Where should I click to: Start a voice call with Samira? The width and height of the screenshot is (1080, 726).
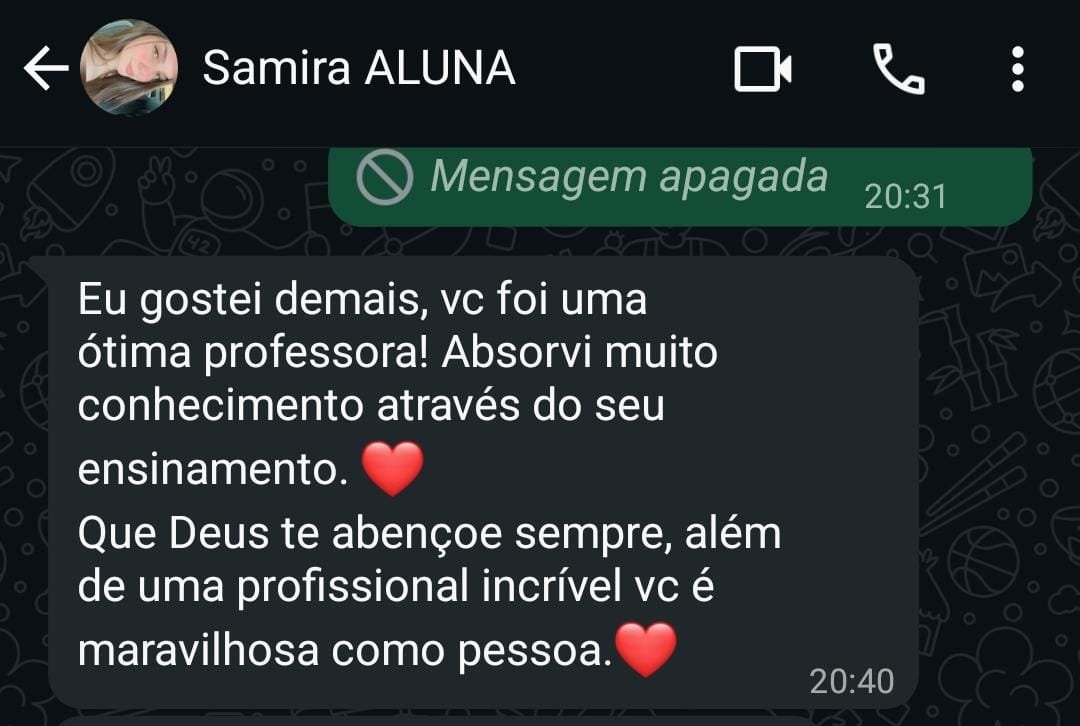pyautogui.click(x=898, y=69)
